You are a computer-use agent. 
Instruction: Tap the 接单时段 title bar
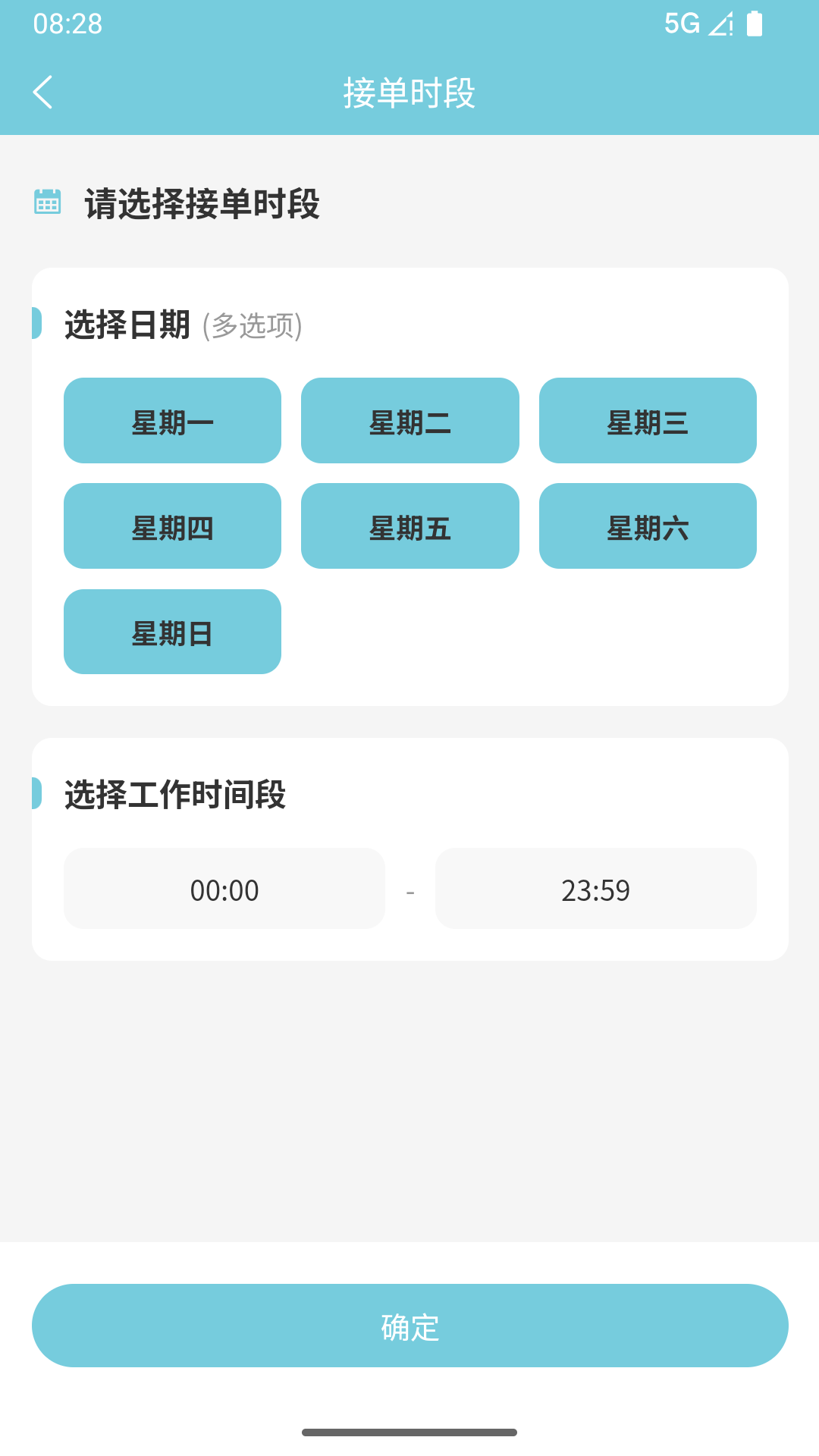point(409,92)
